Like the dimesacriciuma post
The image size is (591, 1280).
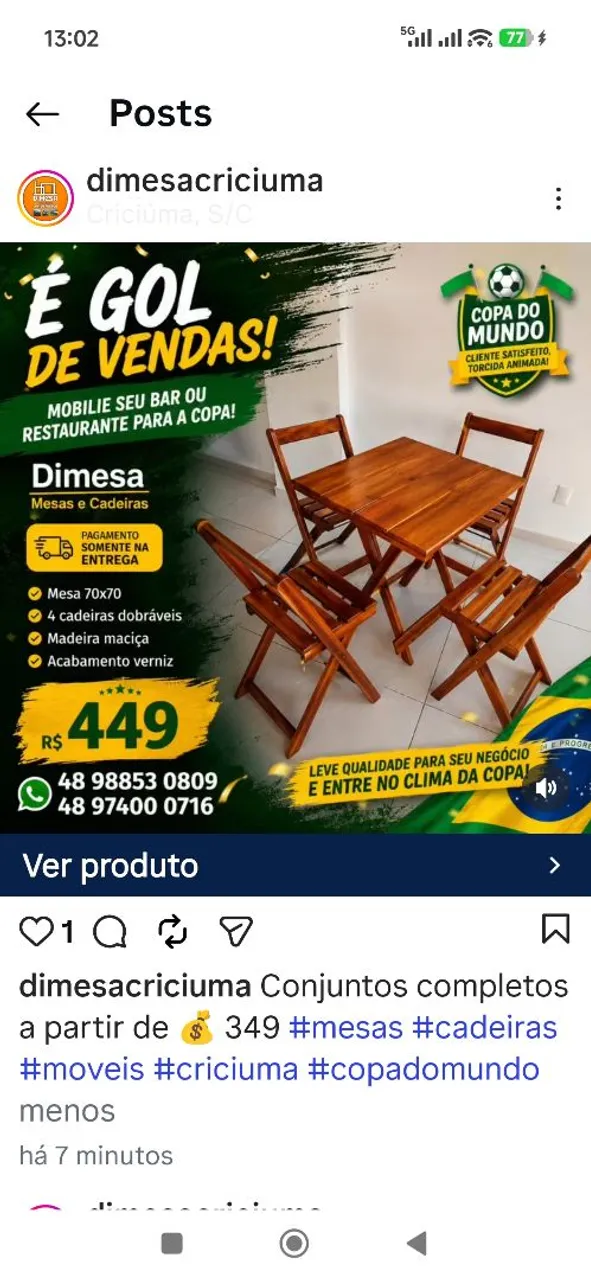[37, 932]
